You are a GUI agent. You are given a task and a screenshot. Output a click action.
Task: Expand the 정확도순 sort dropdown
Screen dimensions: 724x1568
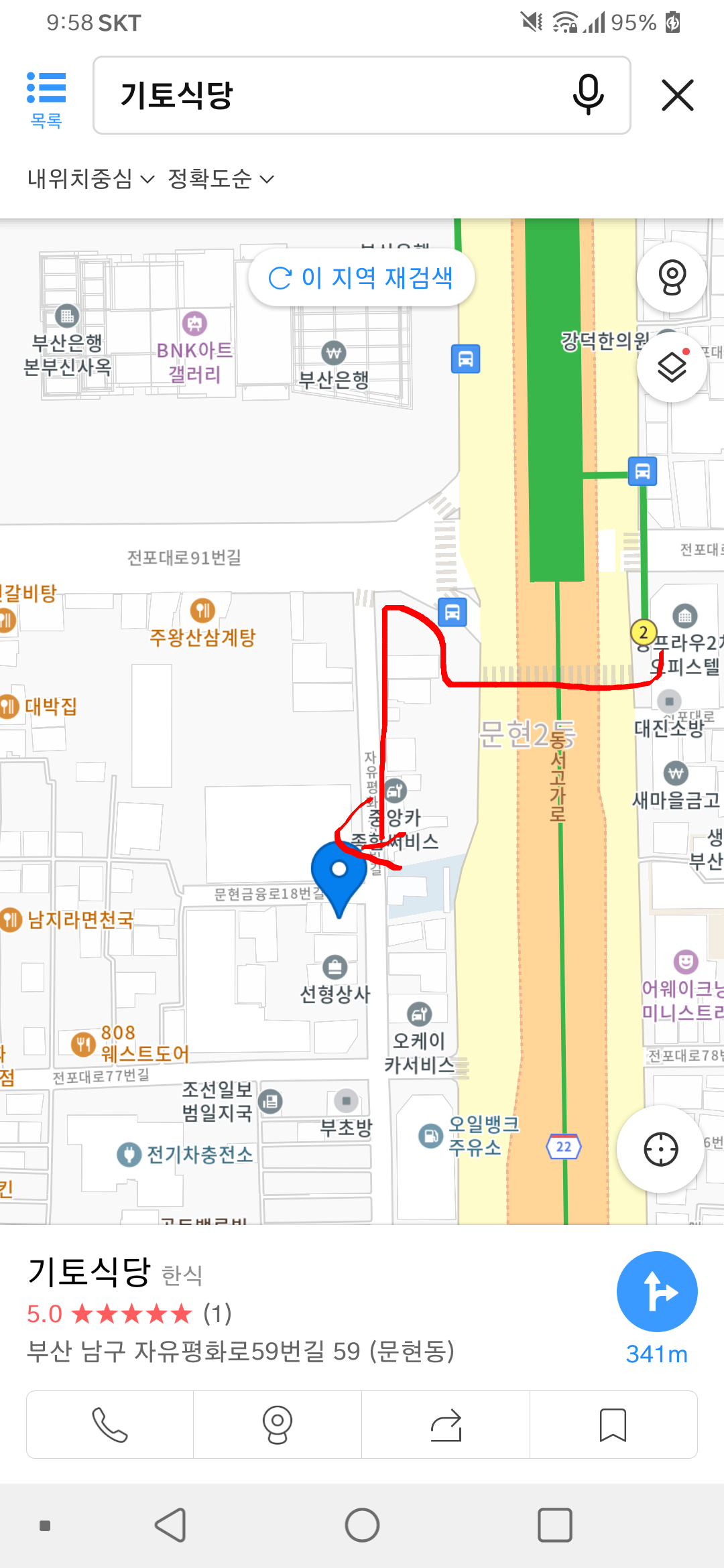click(221, 179)
